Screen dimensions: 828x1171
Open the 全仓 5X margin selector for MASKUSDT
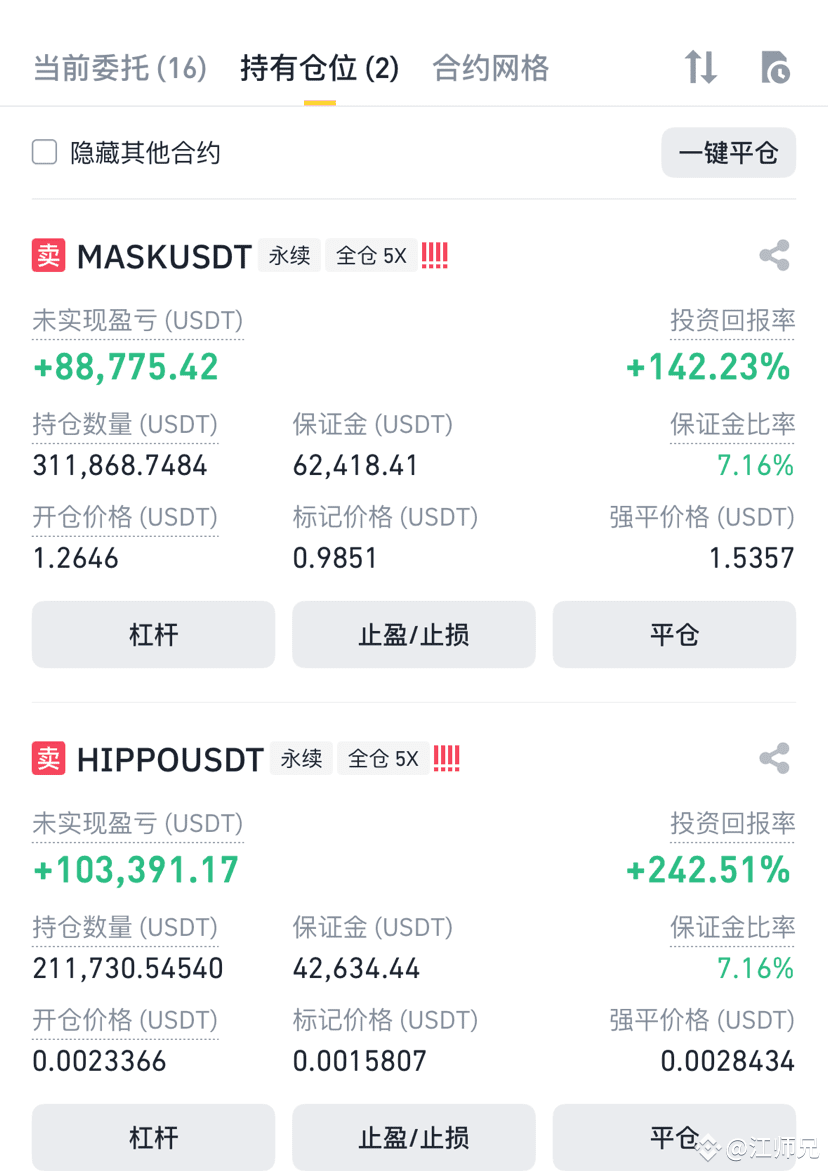tap(370, 255)
